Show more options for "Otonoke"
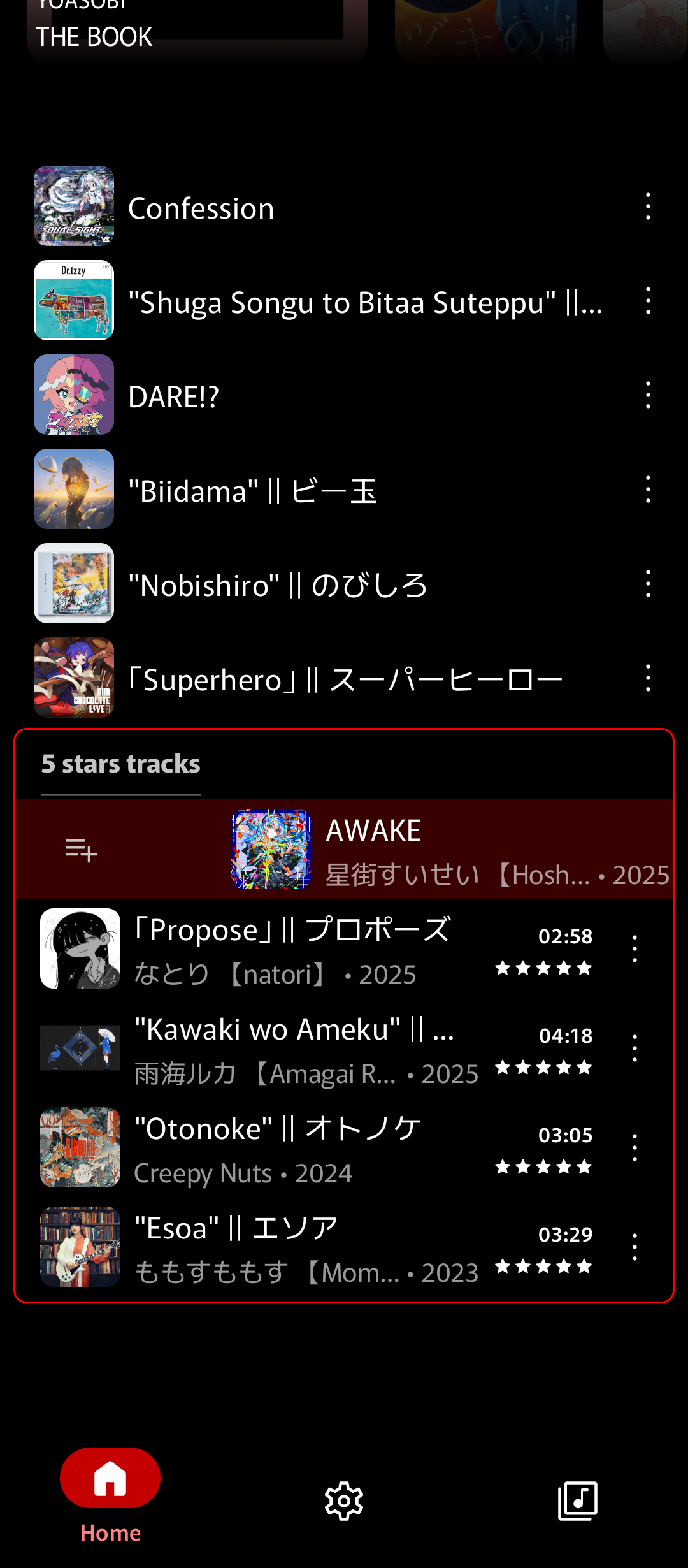Screen dimensions: 688x1568 634,1147
